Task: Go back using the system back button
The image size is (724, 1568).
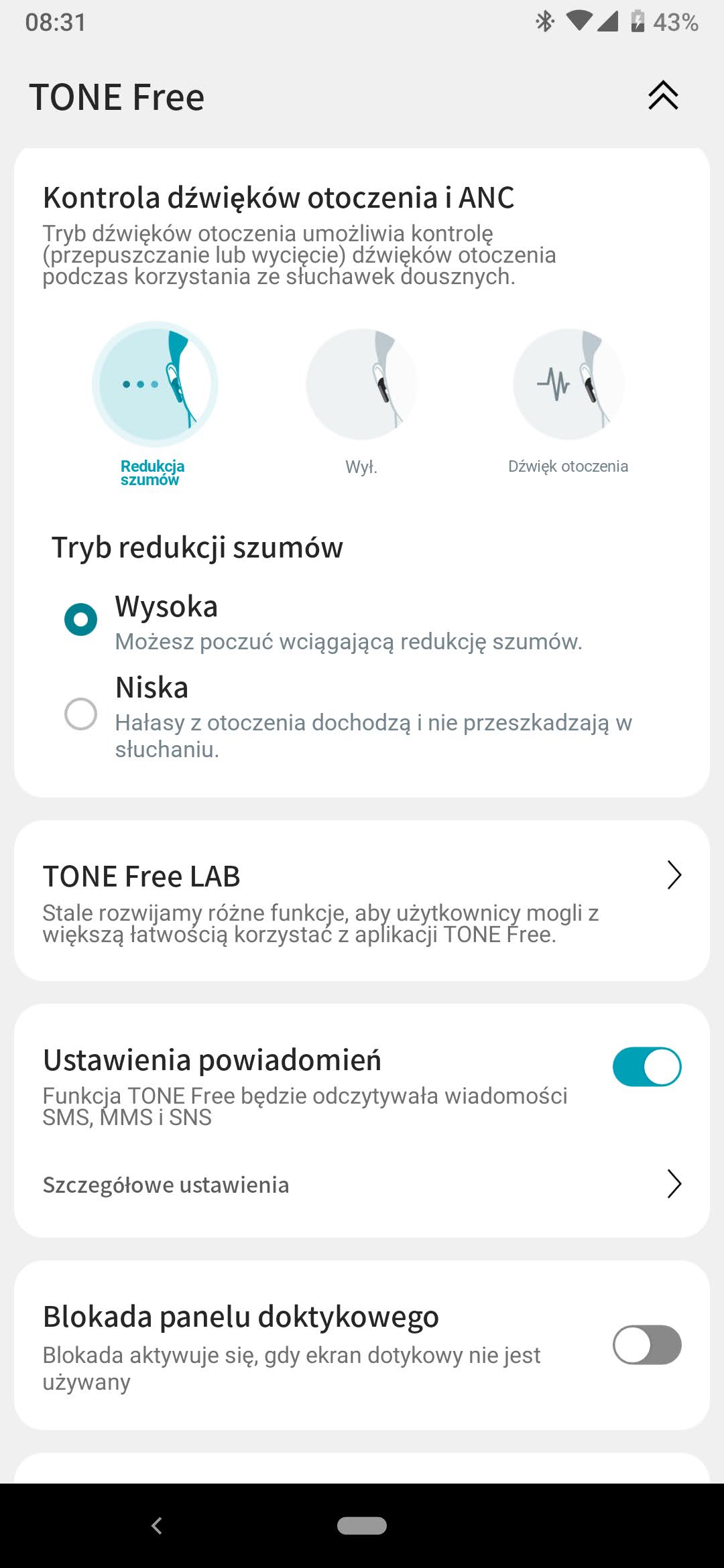Action: pos(157,1526)
